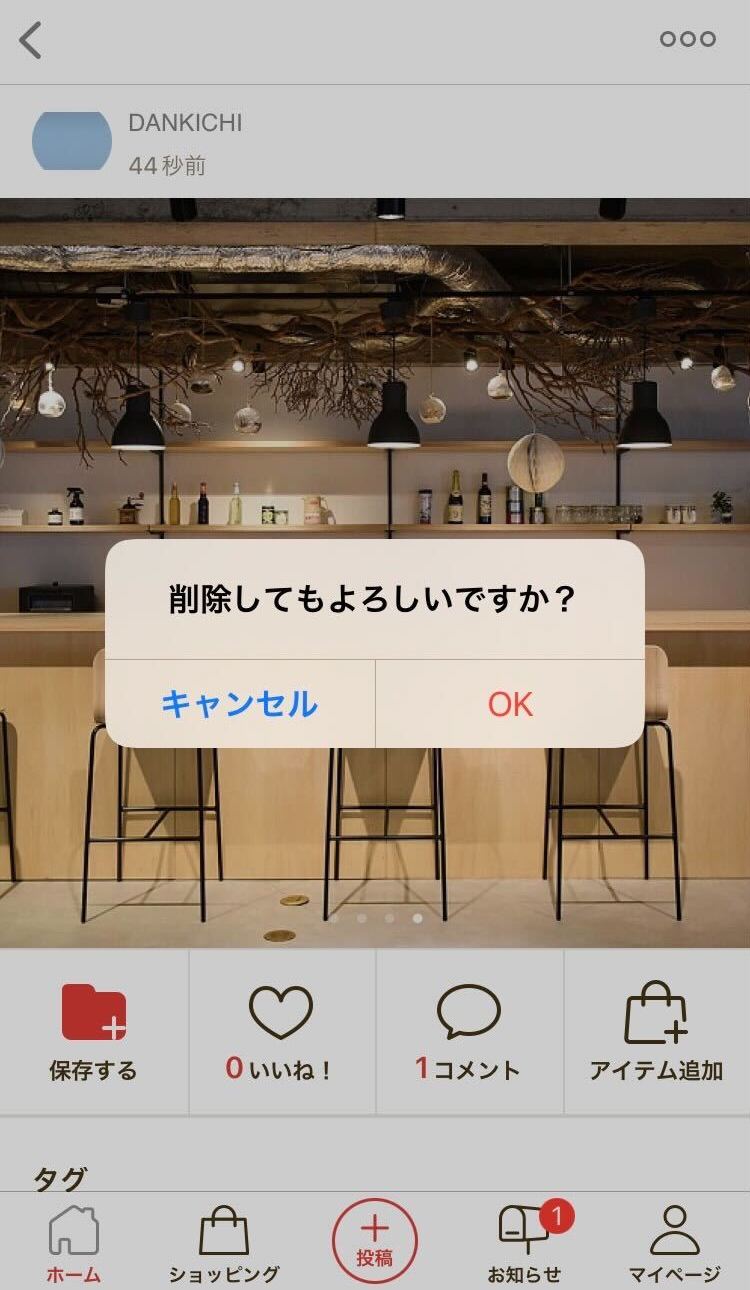Switch to the ホーム tab
The height and width of the screenshot is (1290, 750).
74,1243
